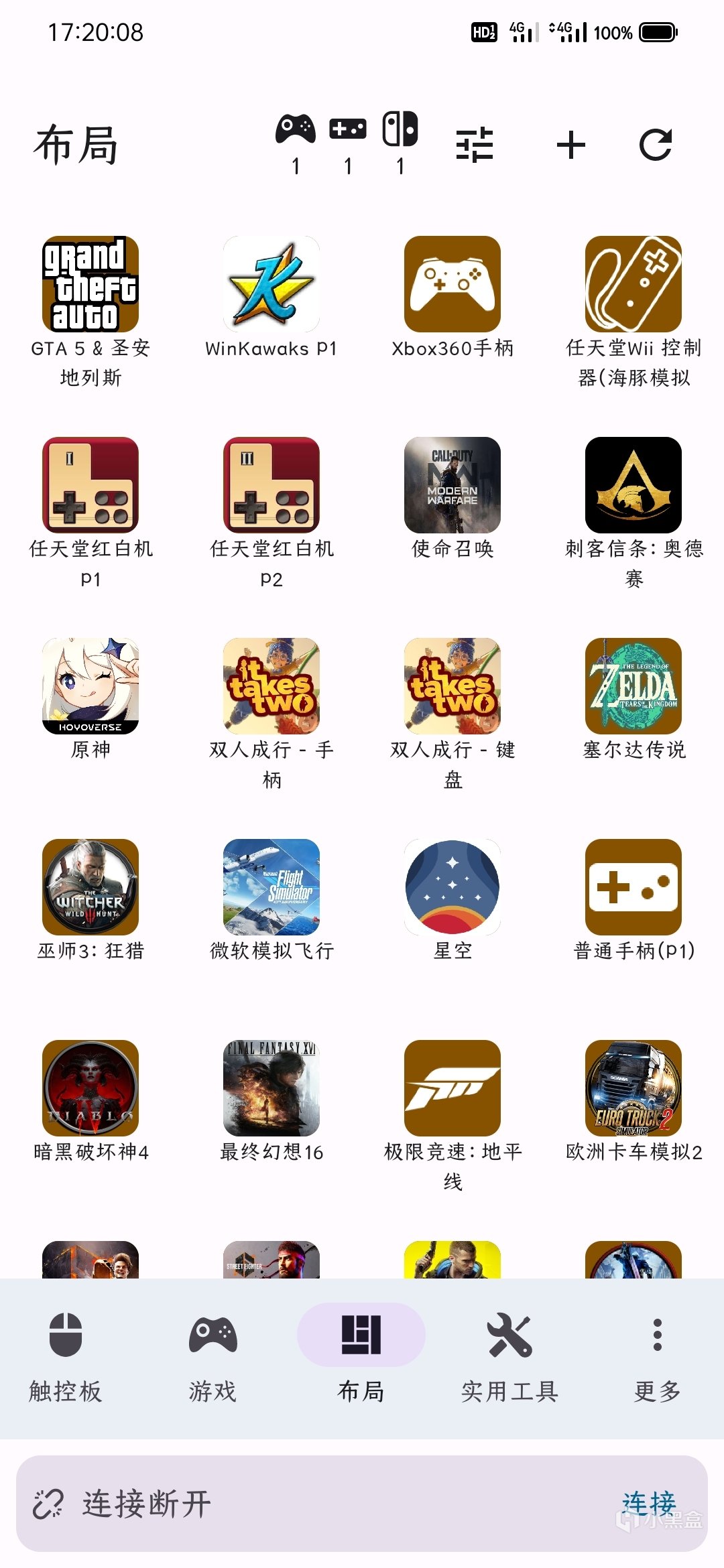Open the 最终幻想16 layout

pos(271,1088)
